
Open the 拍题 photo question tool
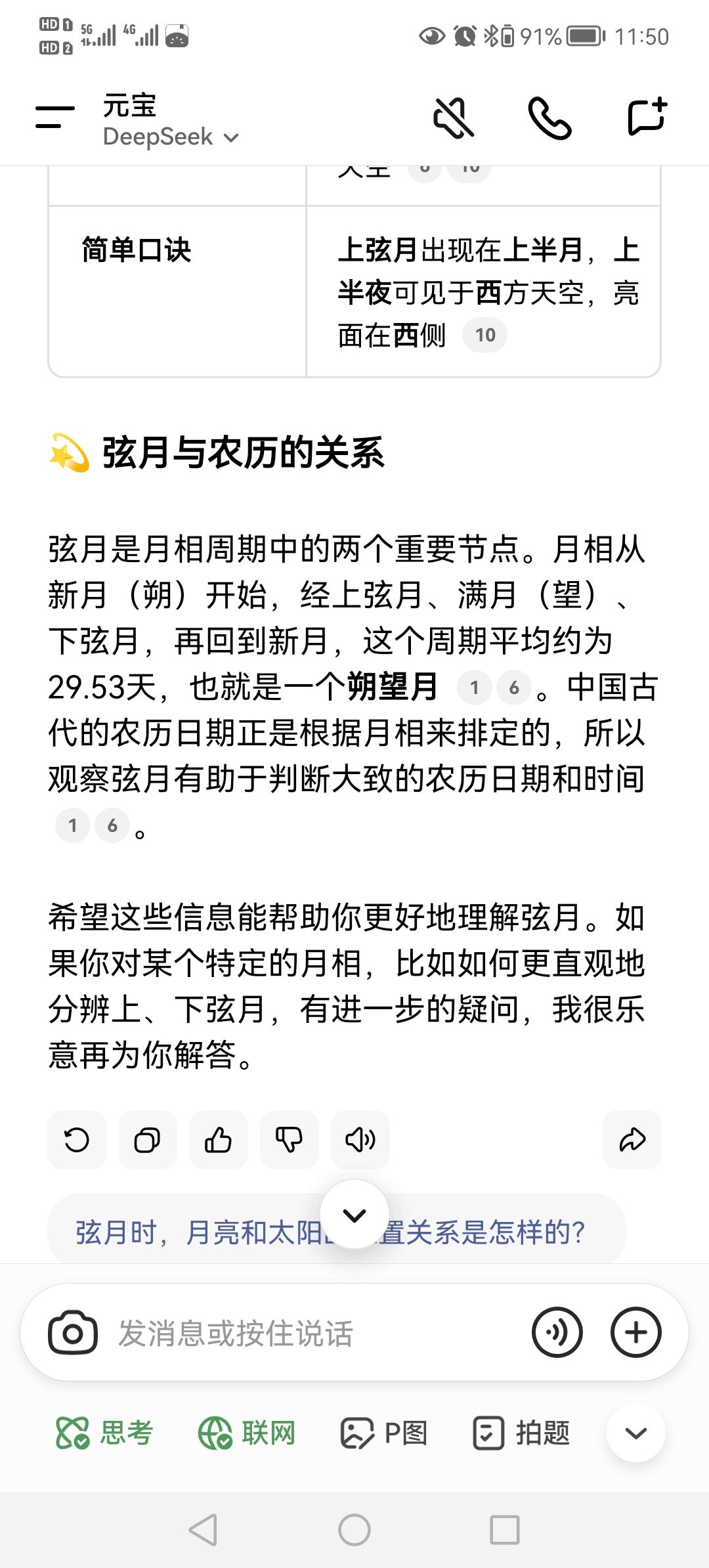click(x=521, y=1433)
